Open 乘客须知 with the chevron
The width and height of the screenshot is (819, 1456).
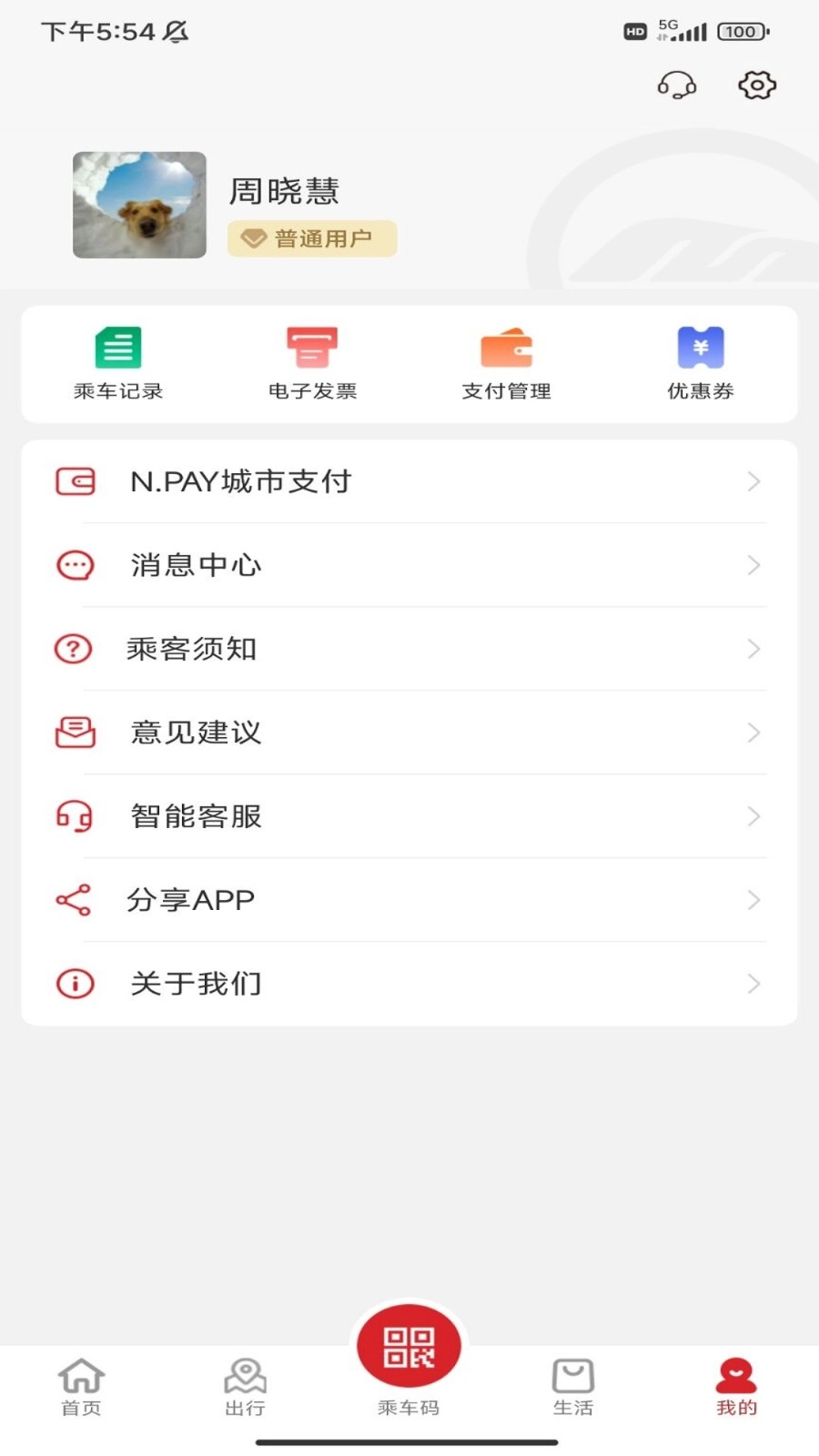coord(753,649)
